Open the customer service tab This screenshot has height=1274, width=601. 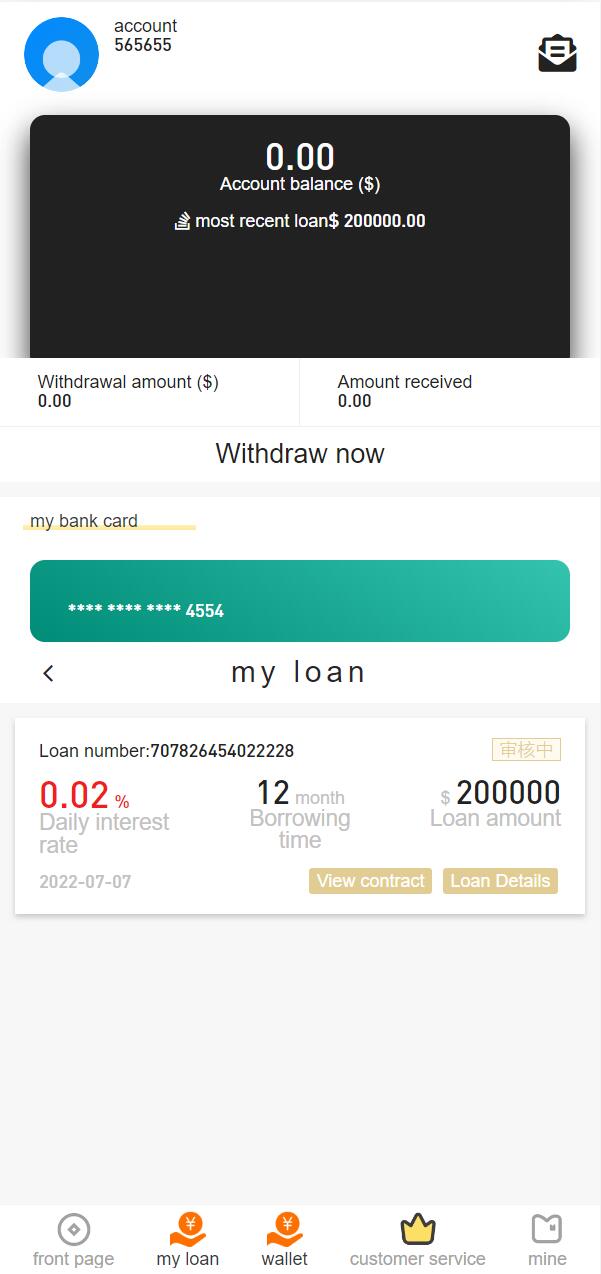pyautogui.click(x=418, y=1240)
